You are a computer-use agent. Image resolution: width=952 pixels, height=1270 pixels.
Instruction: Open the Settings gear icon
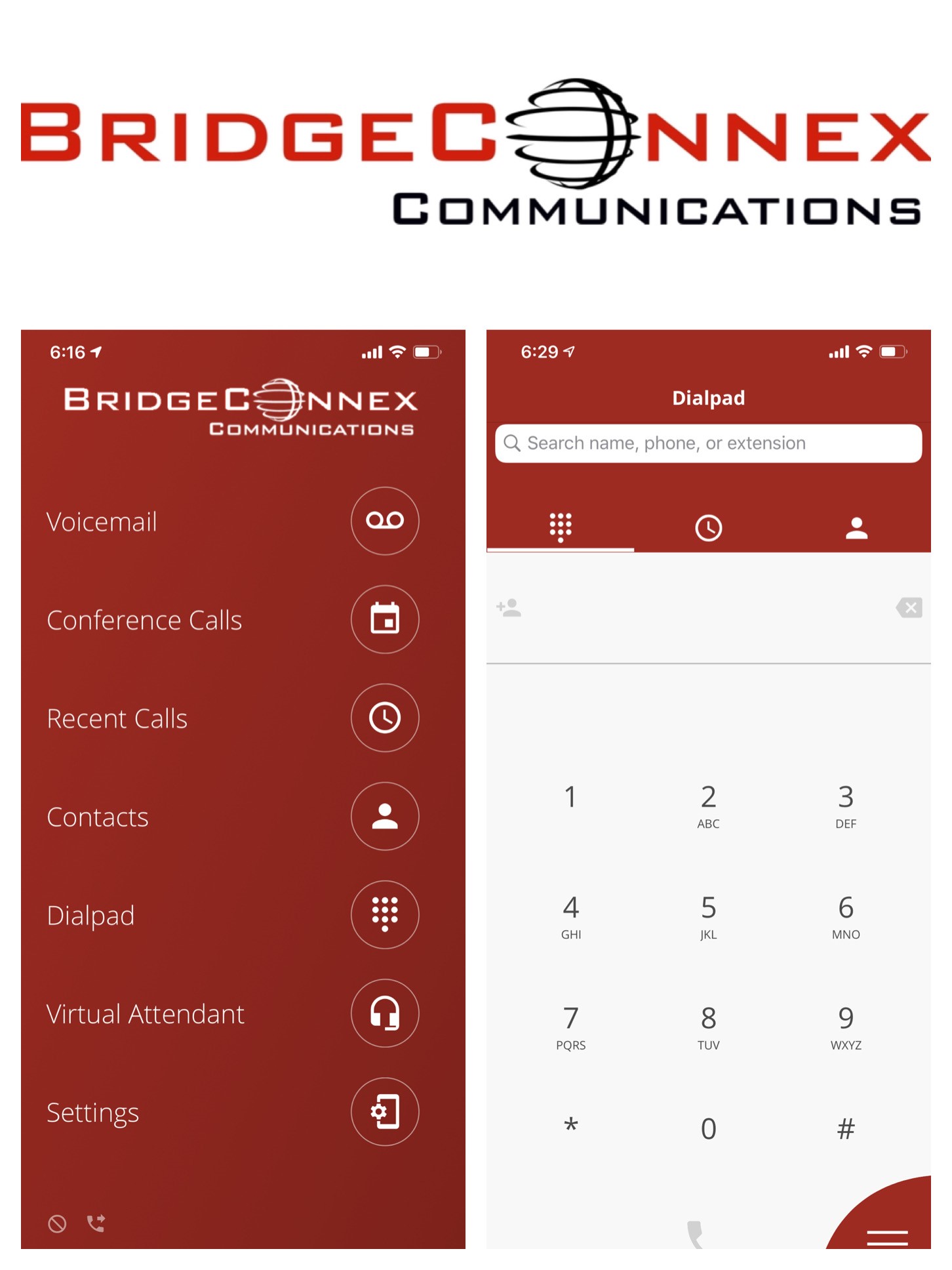click(385, 1112)
